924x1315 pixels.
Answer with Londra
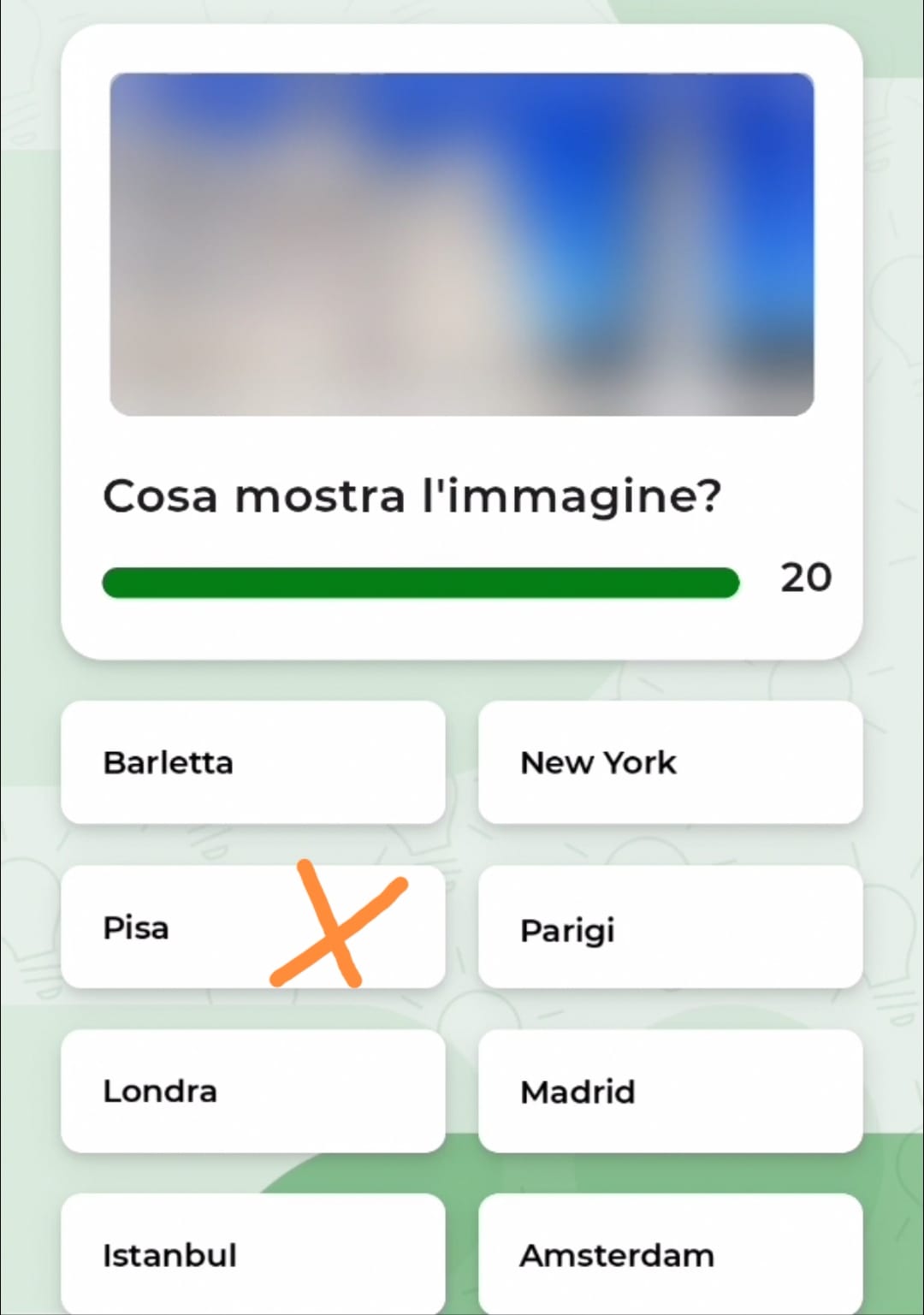(x=252, y=1092)
